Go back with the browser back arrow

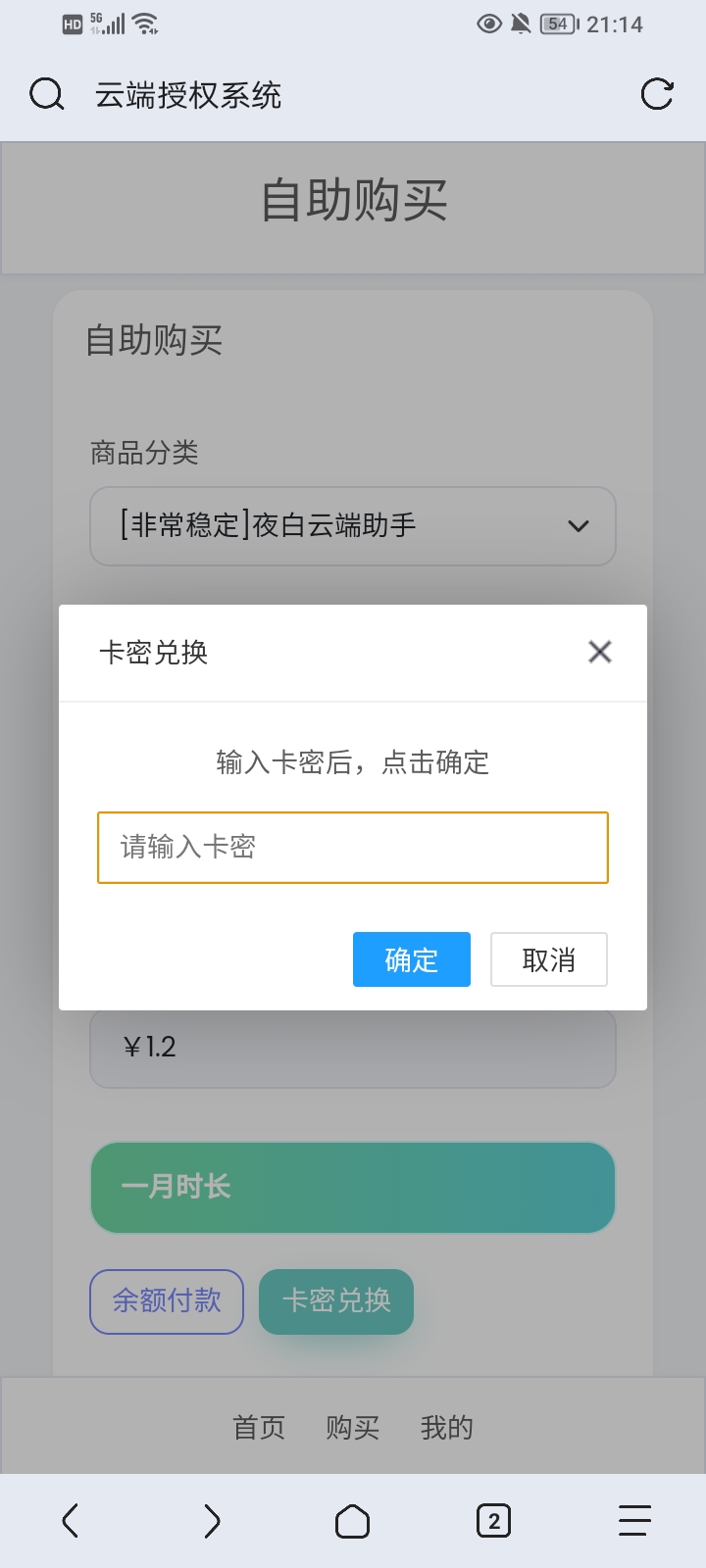(x=71, y=1521)
